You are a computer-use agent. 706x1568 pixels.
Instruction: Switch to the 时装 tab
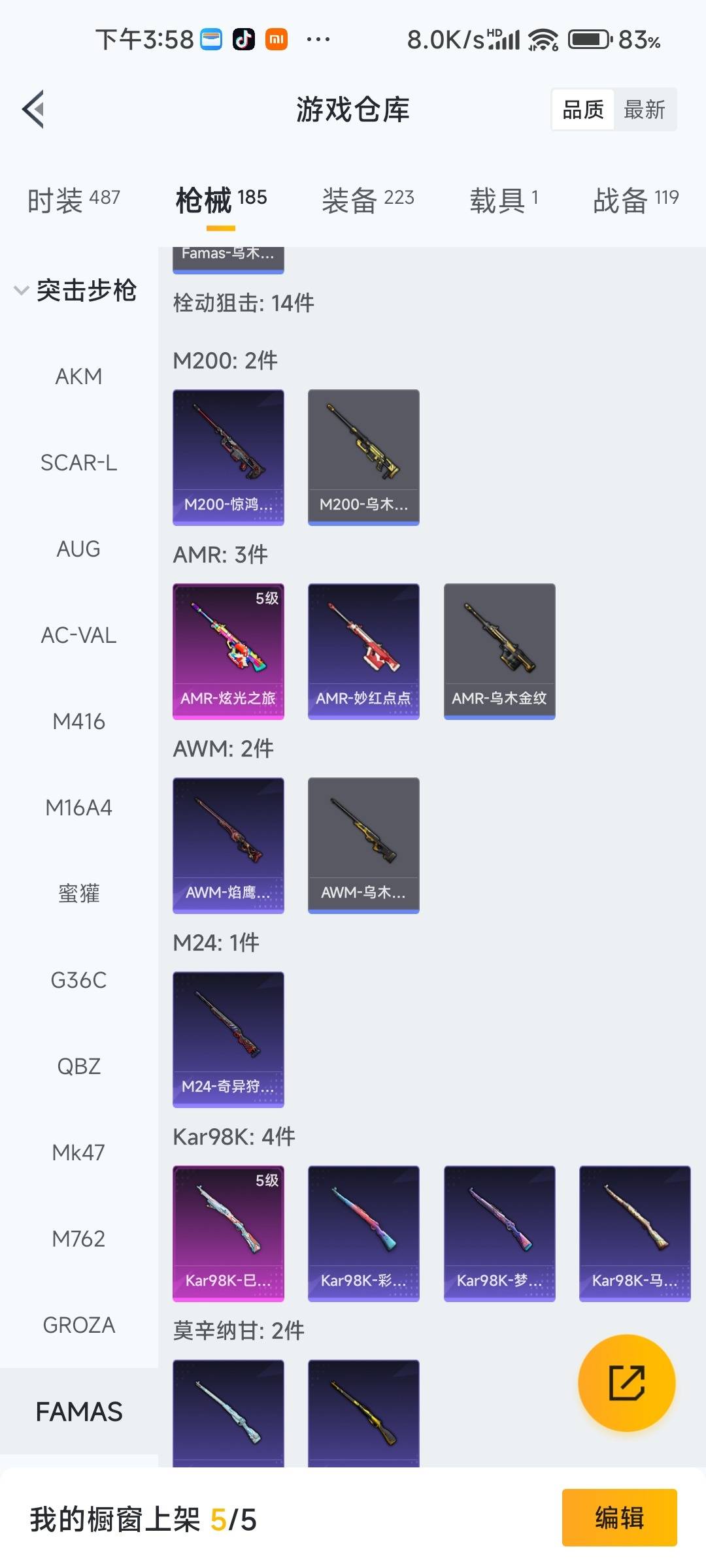pos(73,199)
